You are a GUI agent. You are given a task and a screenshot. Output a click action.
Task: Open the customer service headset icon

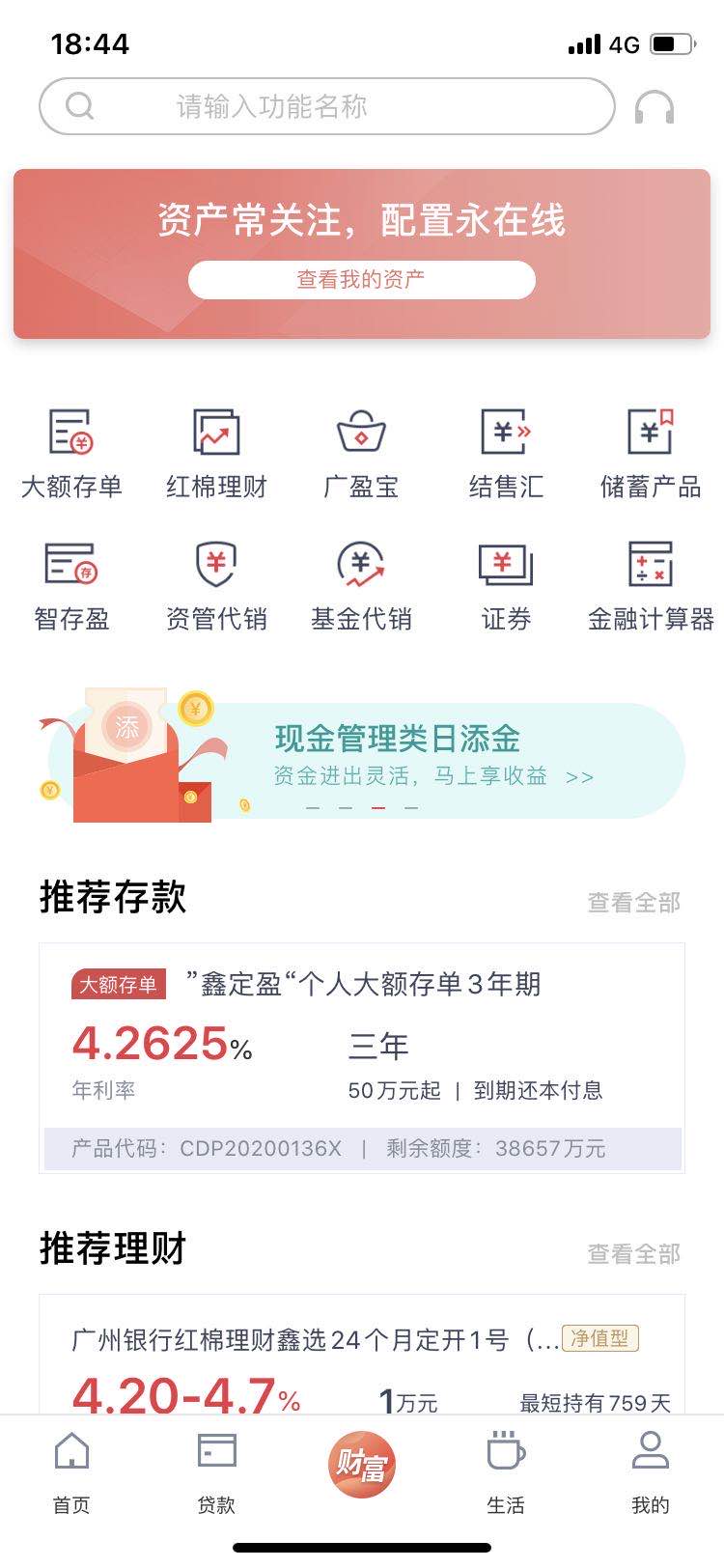point(654,107)
